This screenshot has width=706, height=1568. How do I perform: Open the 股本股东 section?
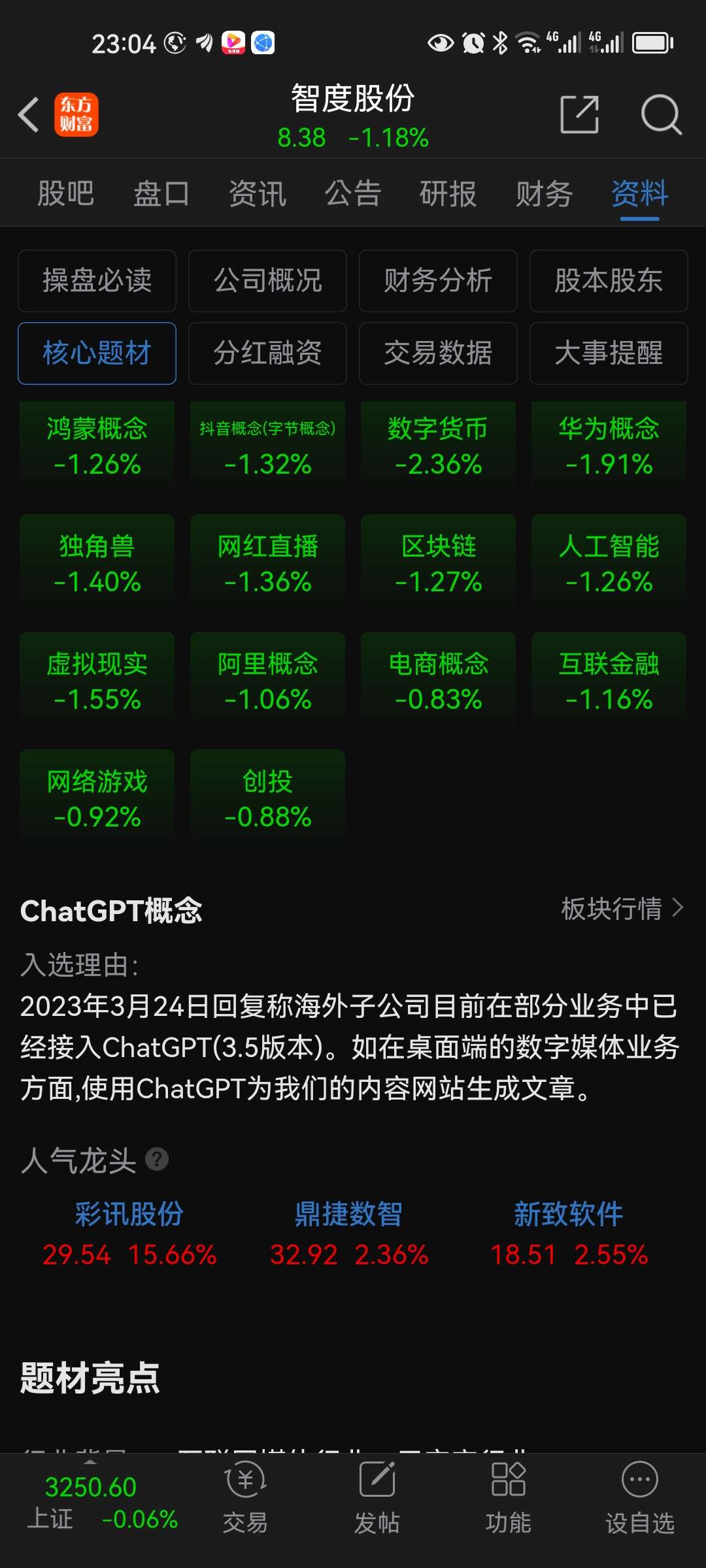(608, 281)
